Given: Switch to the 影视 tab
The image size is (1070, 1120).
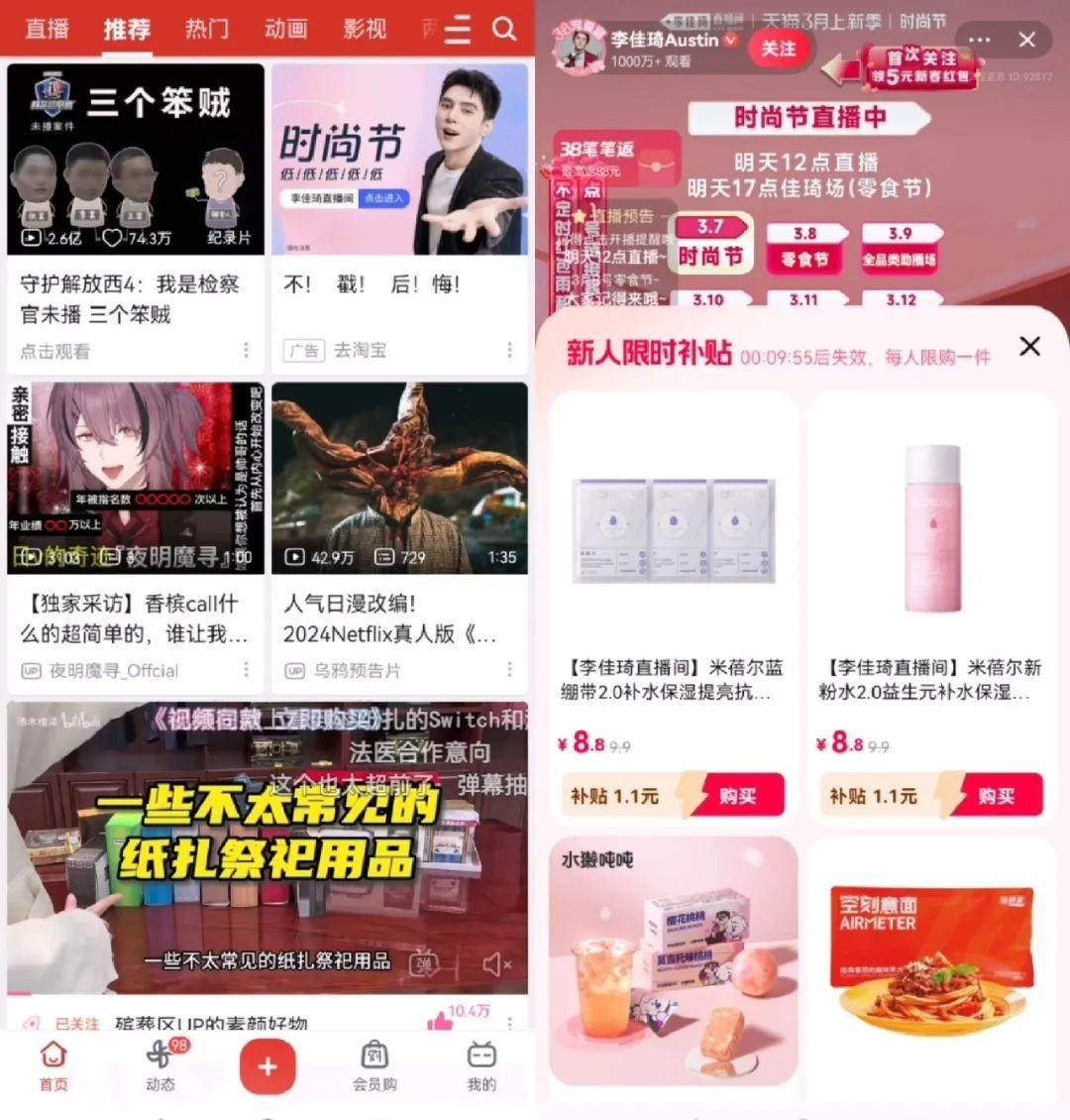Looking at the screenshot, I should (365, 29).
